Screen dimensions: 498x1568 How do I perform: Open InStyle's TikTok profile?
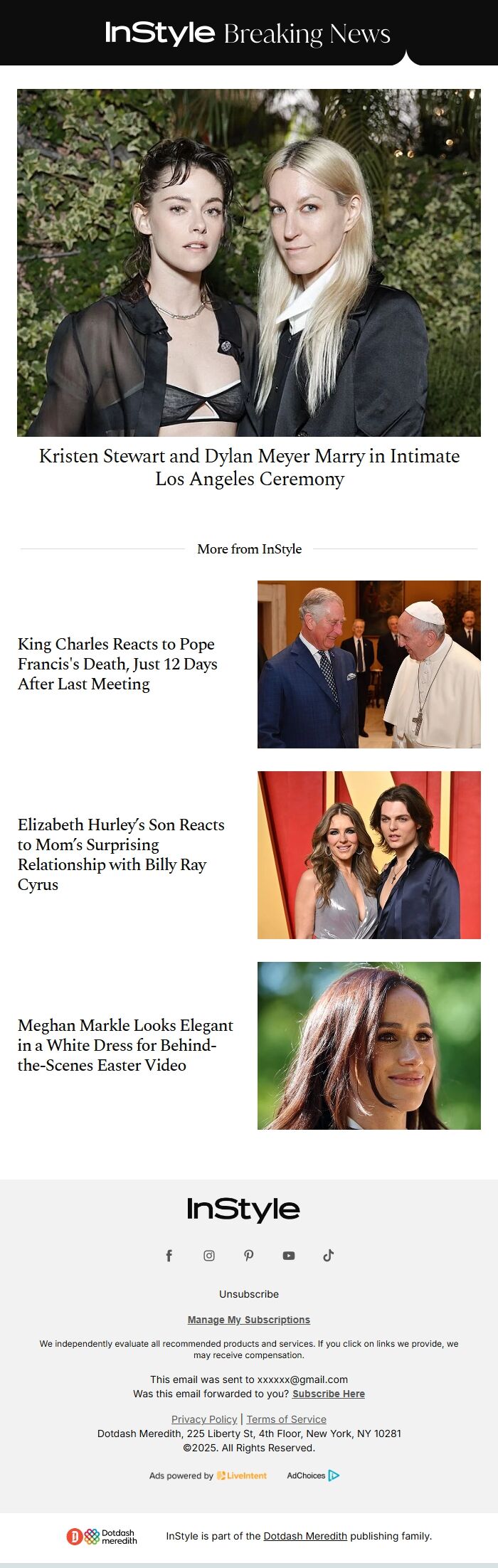click(328, 1256)
